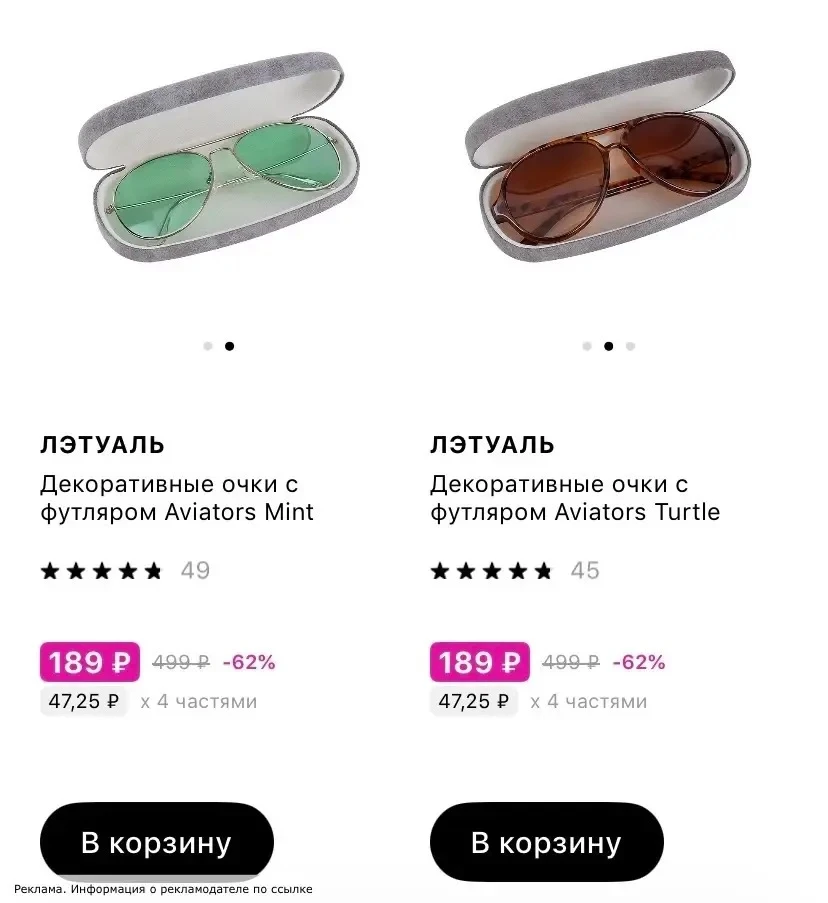Open the Aviators Mint product title

point(177,498)
